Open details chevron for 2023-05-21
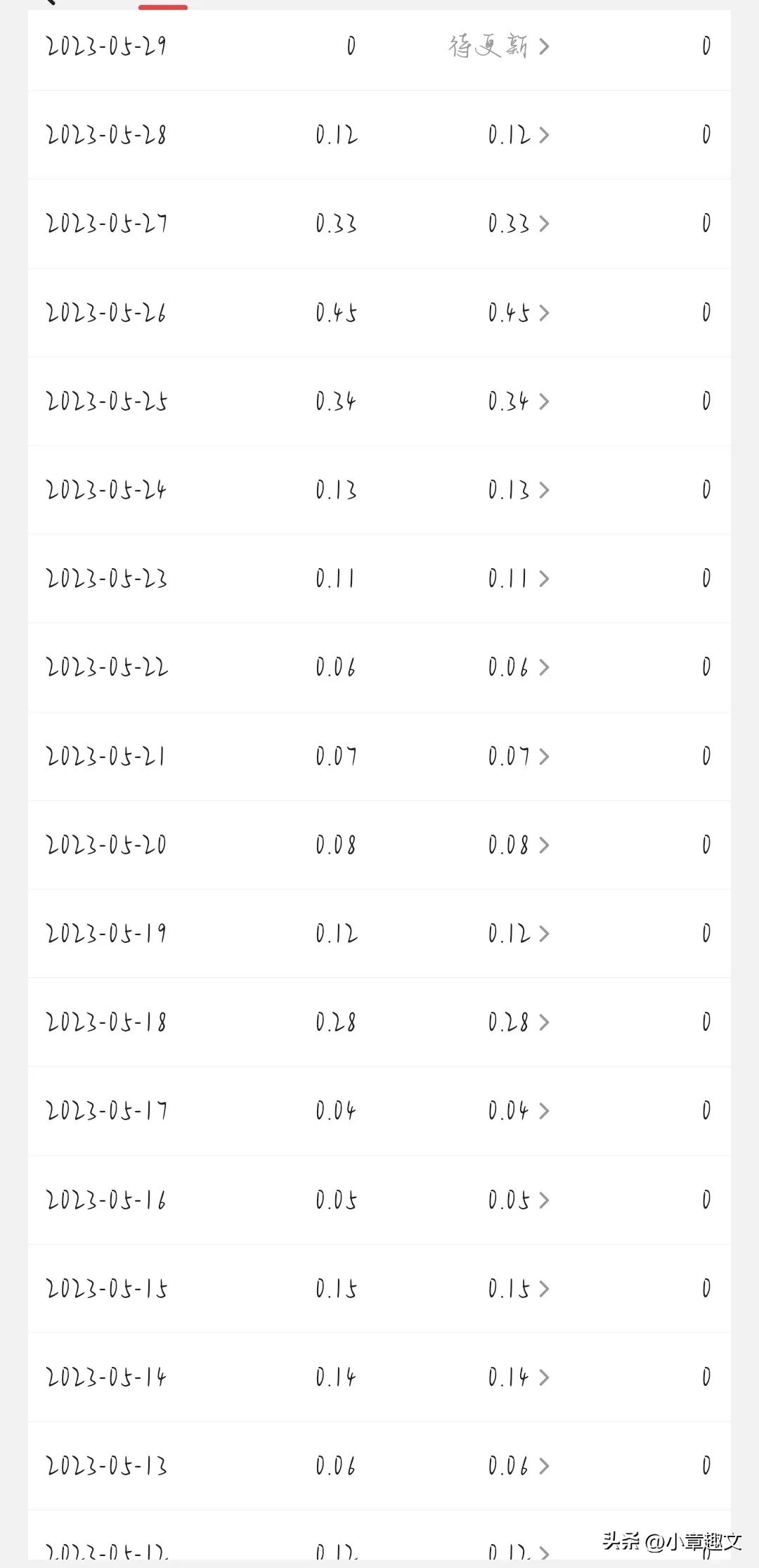The height and width of the screenshot is (1568, 759). click(543, 756)
